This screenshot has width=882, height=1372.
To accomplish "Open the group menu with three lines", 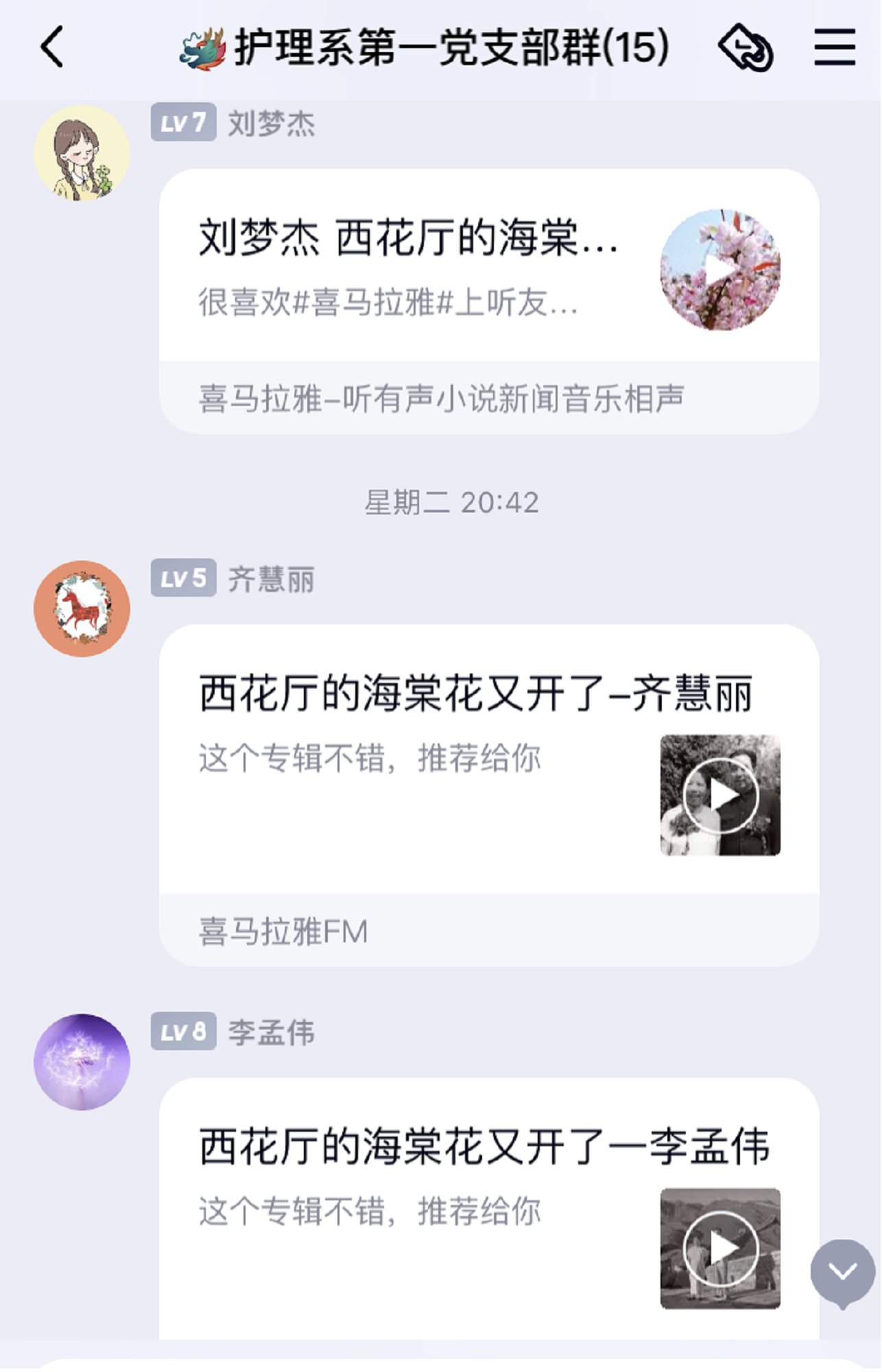I will click(x=834, y=47).
